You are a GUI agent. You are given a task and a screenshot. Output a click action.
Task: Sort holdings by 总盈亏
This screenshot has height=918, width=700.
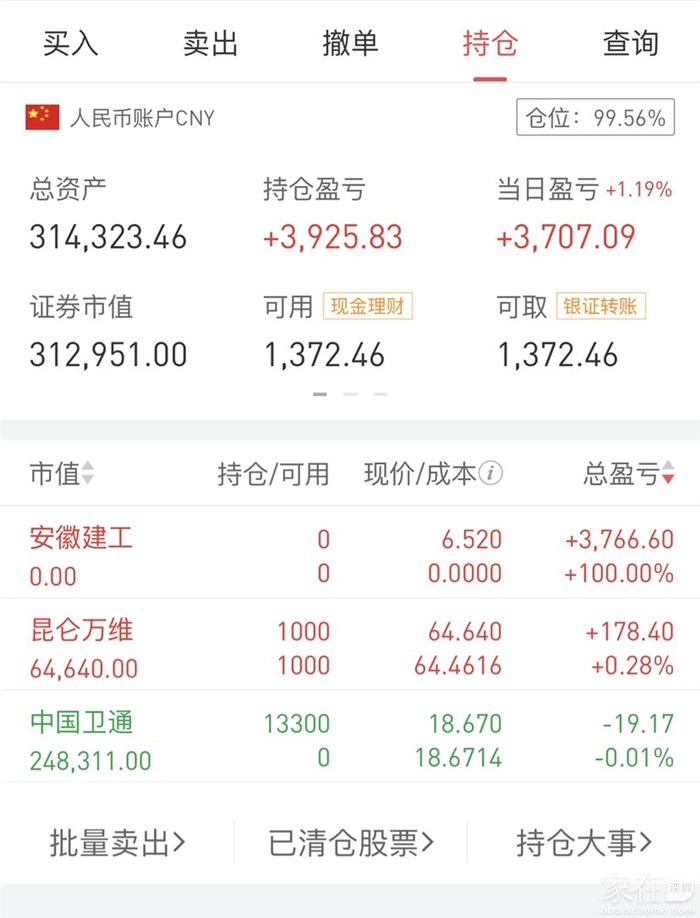[629, 474]
